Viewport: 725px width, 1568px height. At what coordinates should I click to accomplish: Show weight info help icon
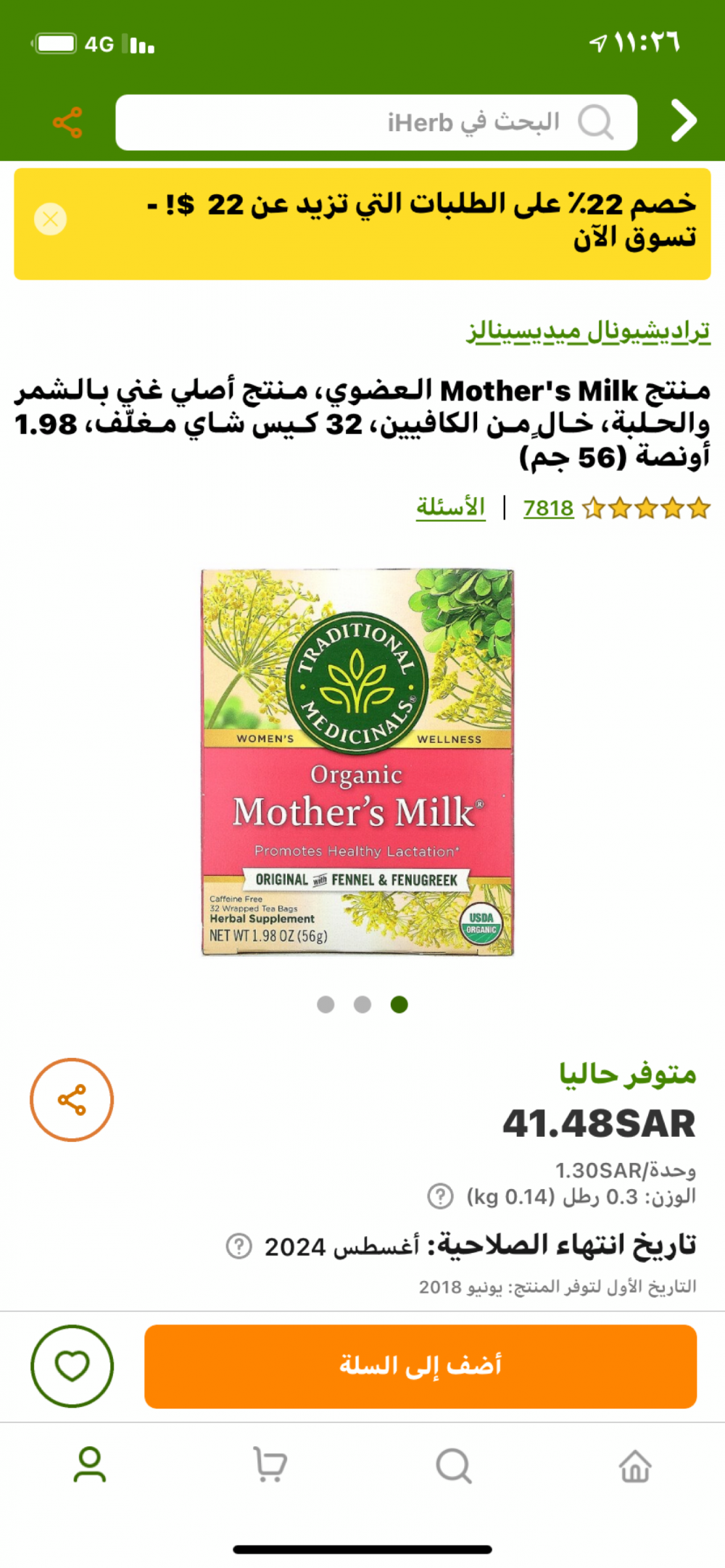(x=440, y=1196)
